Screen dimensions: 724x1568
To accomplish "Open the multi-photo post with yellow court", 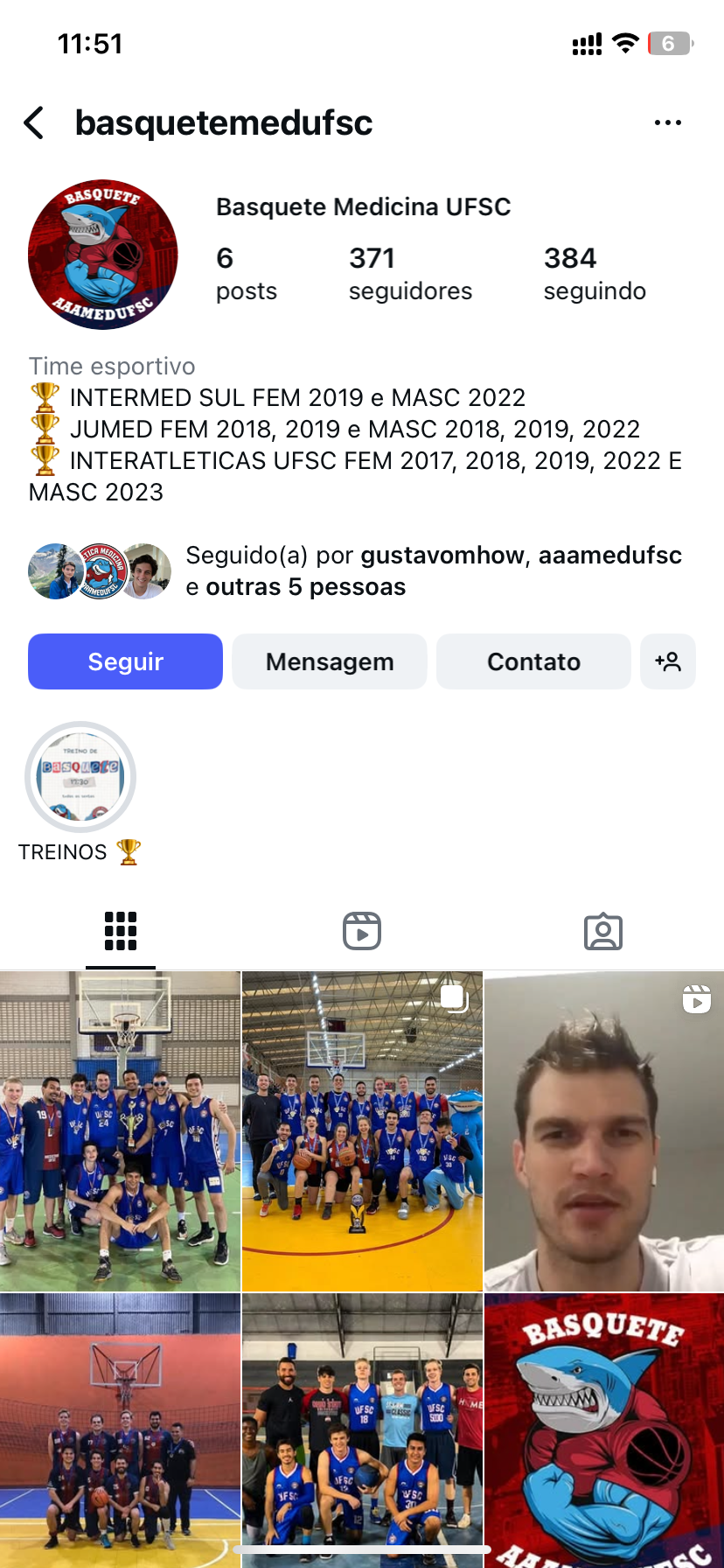I will tap(362, 1130).
